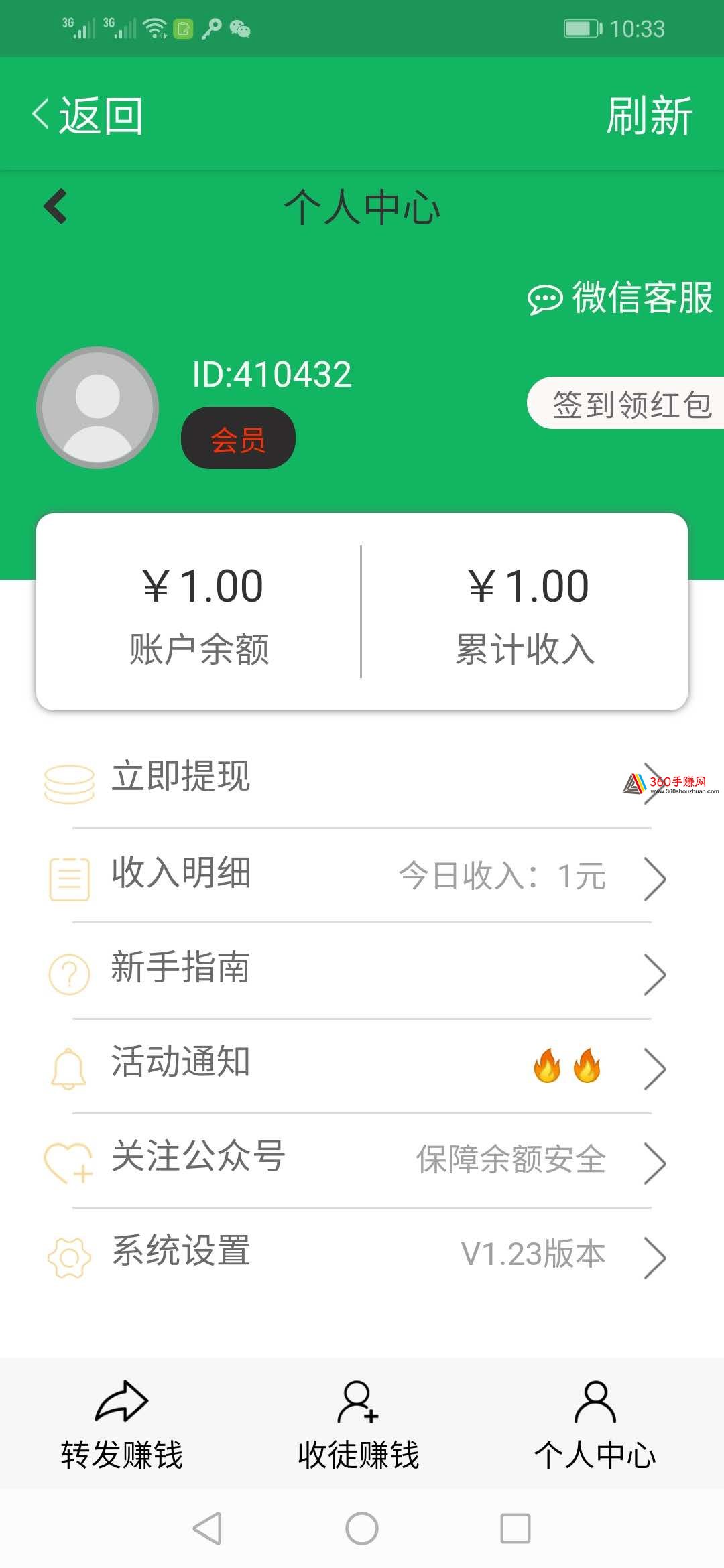Viewport: 724px width, 1568px height.
Task: Open the profile avatar
Action: (98, 407)
